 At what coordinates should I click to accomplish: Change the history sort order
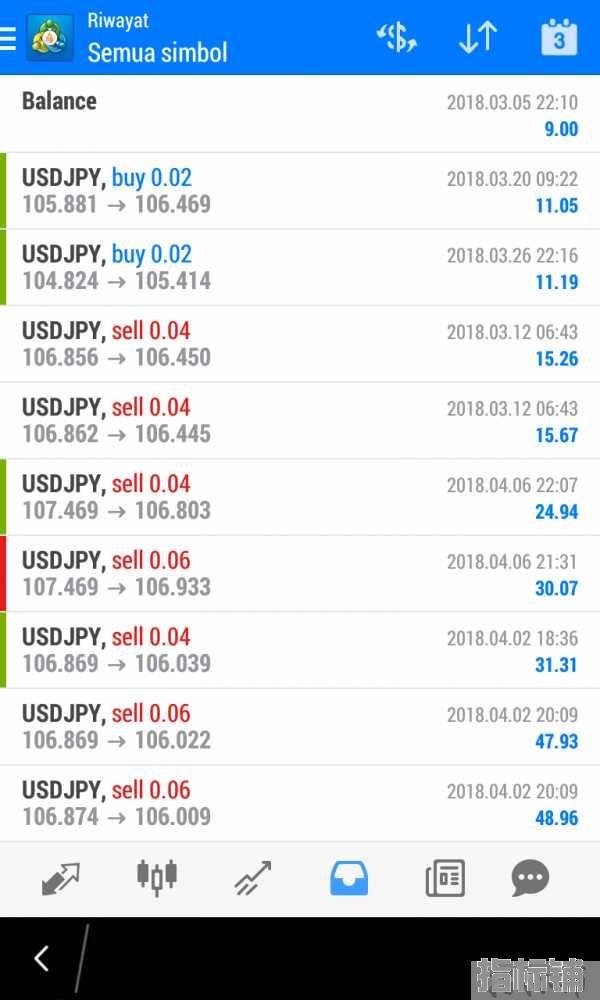point(478,38)
